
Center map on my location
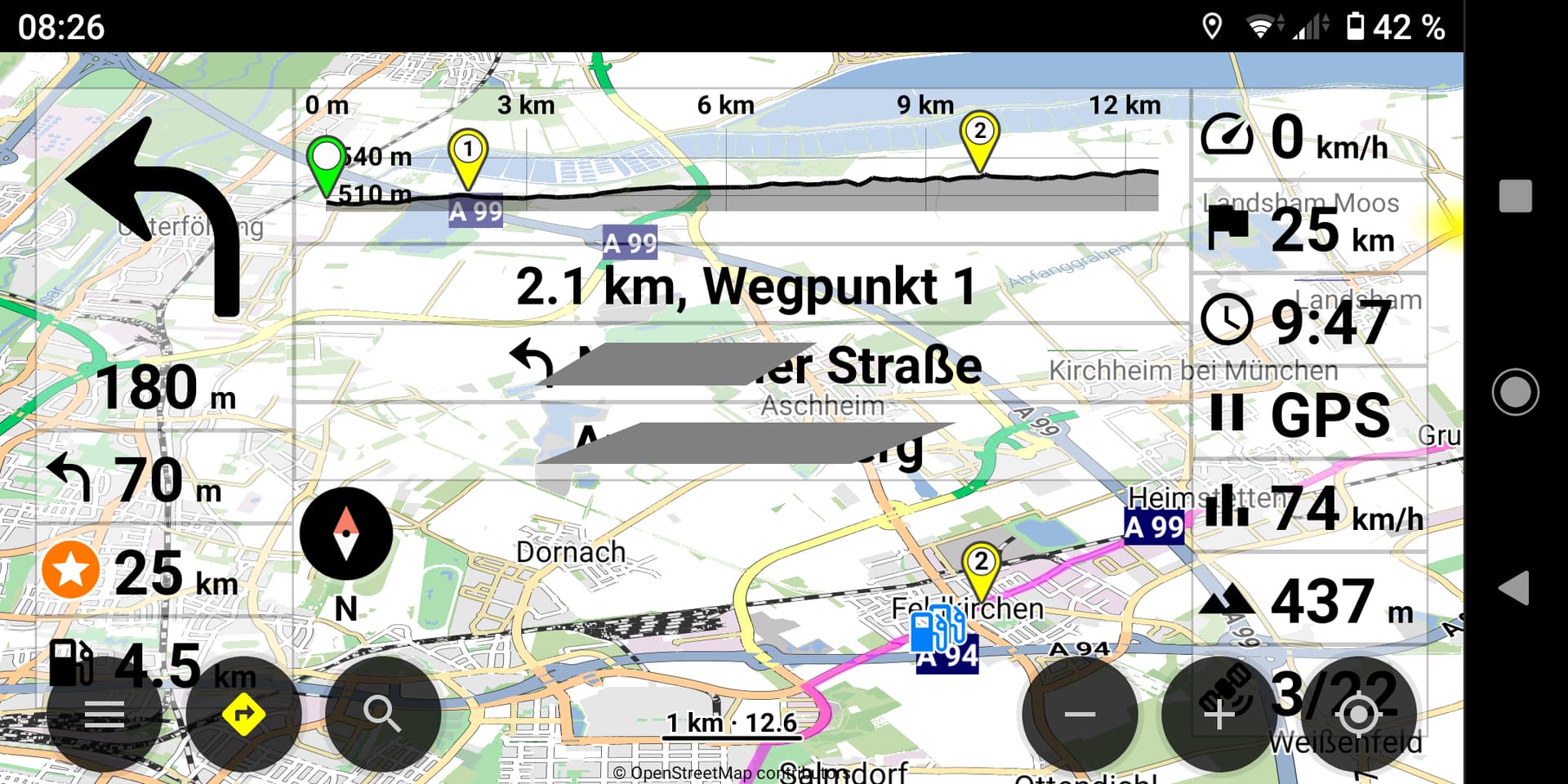(x=1358, y=715)
